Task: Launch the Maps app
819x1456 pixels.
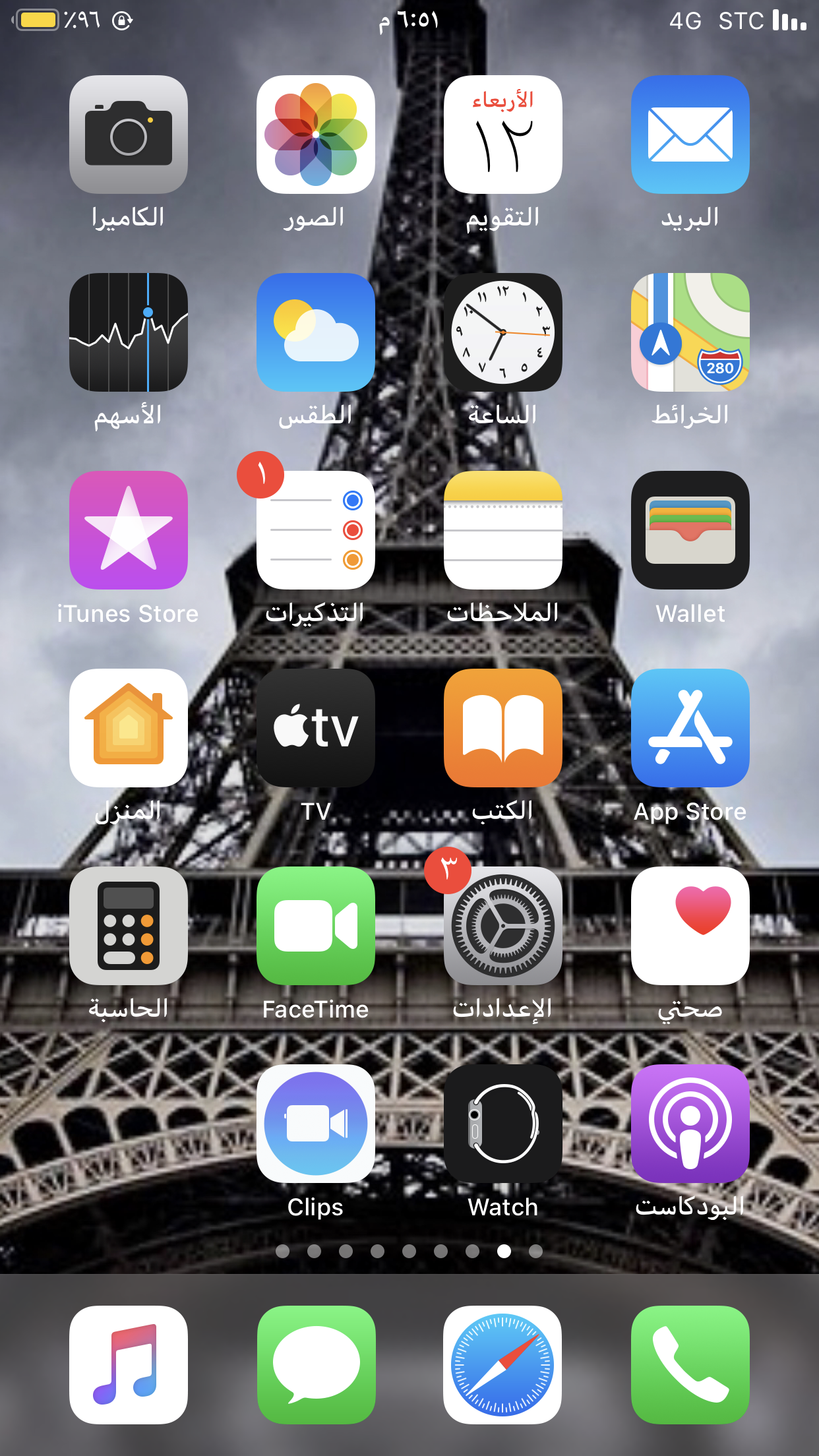Action: [690, 332]
